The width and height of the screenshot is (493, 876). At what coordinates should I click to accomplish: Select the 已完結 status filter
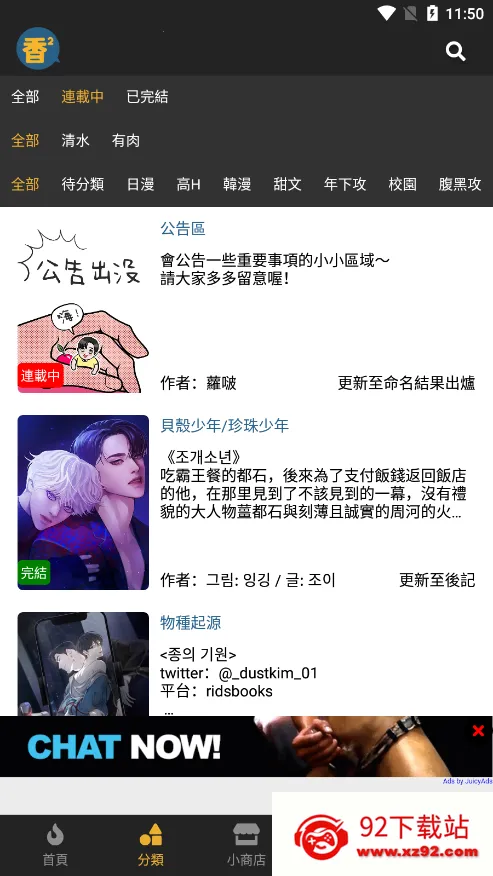point(147,97)
